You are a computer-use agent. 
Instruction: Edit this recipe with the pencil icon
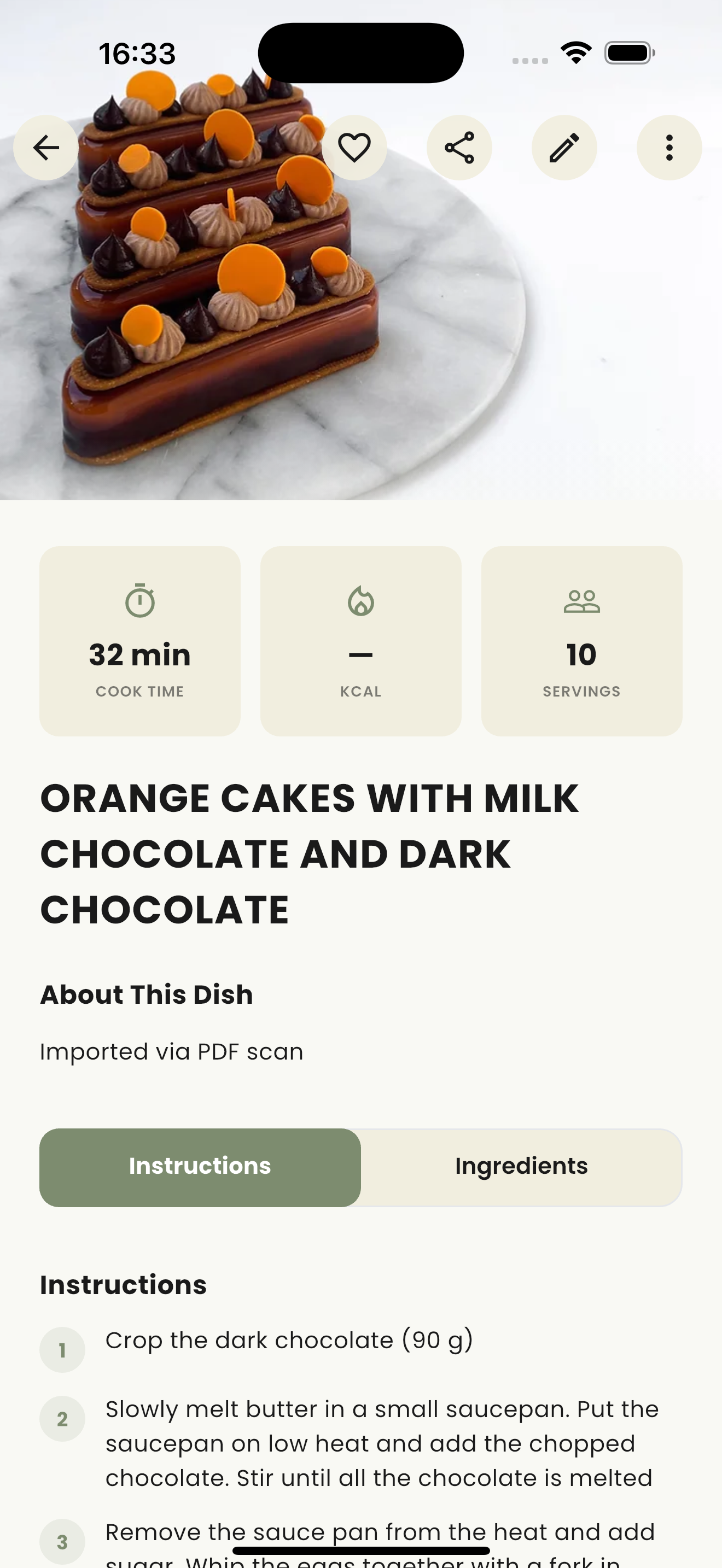(x=564, y=147)
